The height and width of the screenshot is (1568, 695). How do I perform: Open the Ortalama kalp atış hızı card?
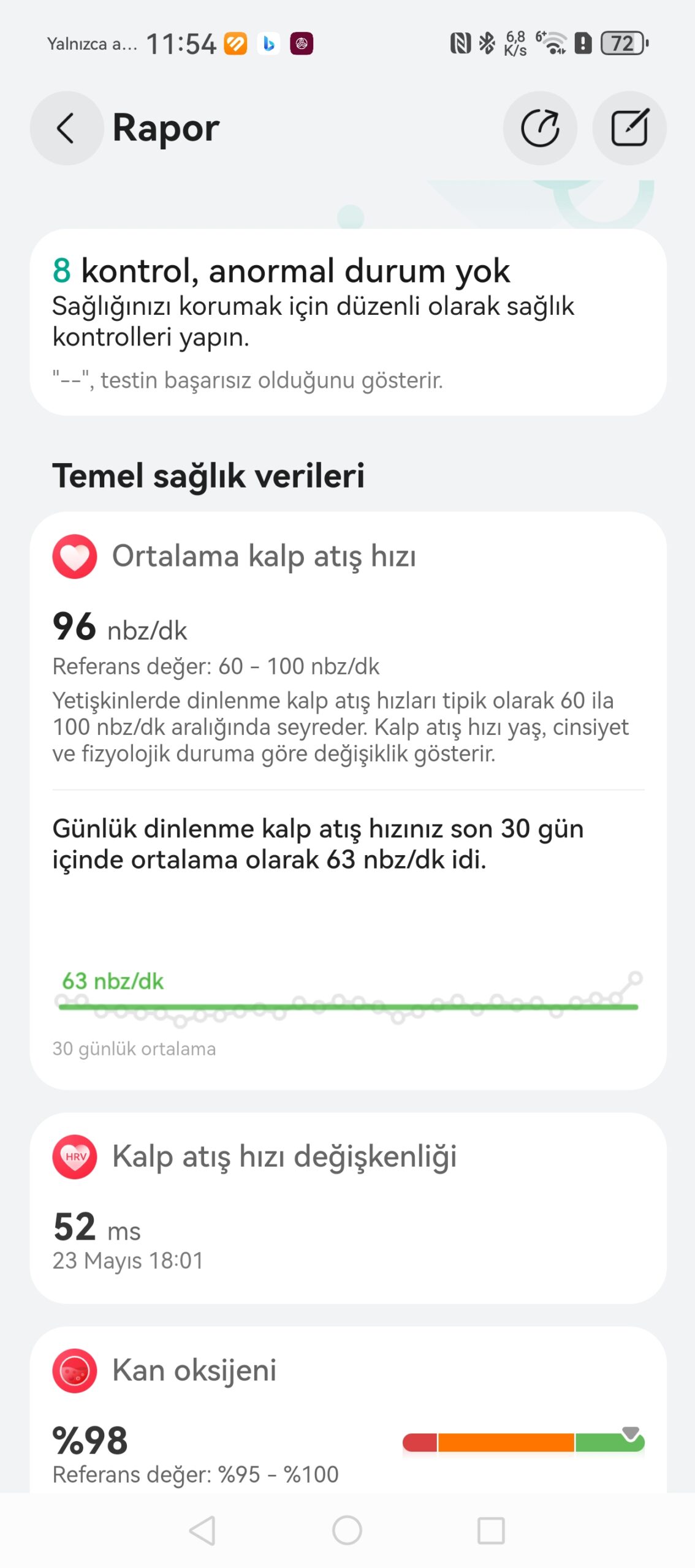[347, 800]
